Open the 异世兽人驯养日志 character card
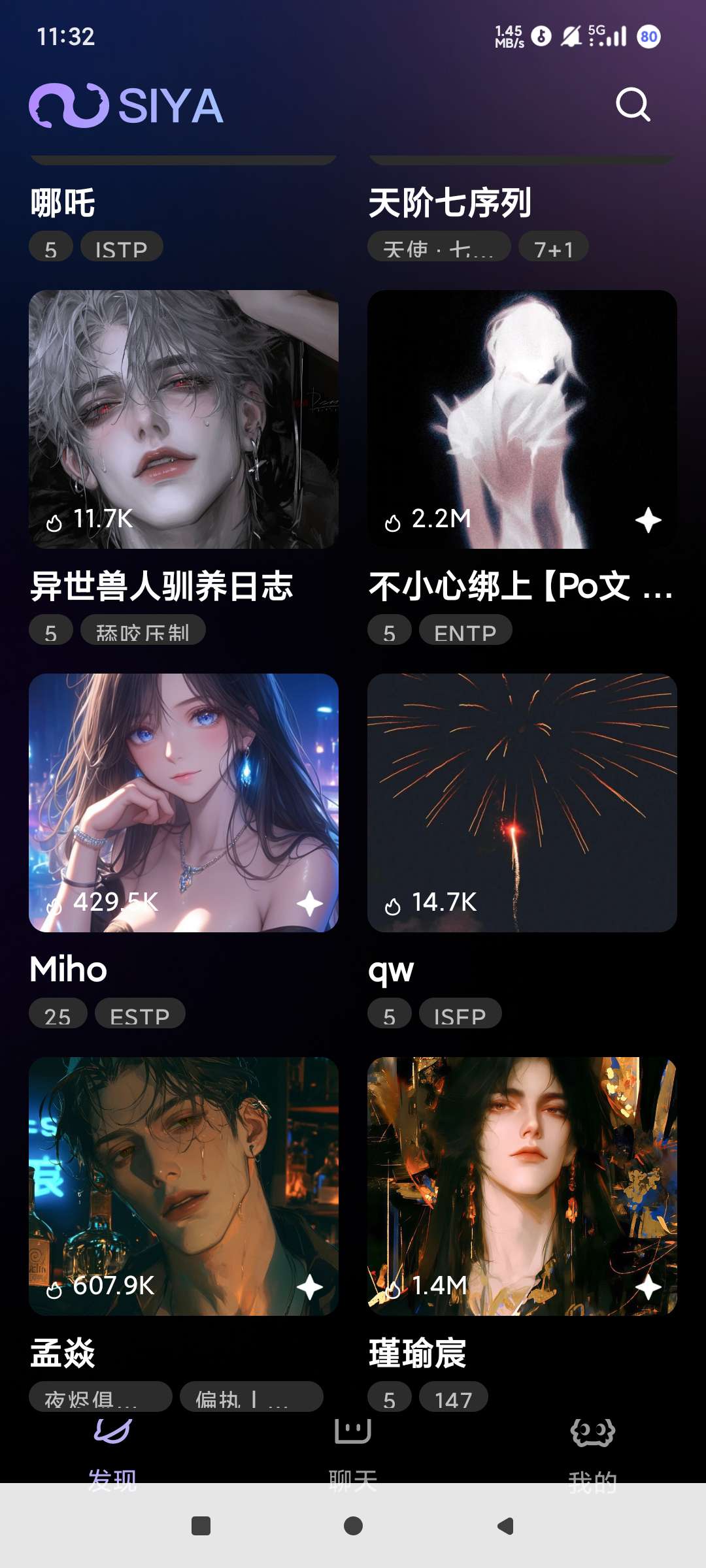Image resolution: width=706 pixels, height=1568 pixels. click(x=184, y=419)
